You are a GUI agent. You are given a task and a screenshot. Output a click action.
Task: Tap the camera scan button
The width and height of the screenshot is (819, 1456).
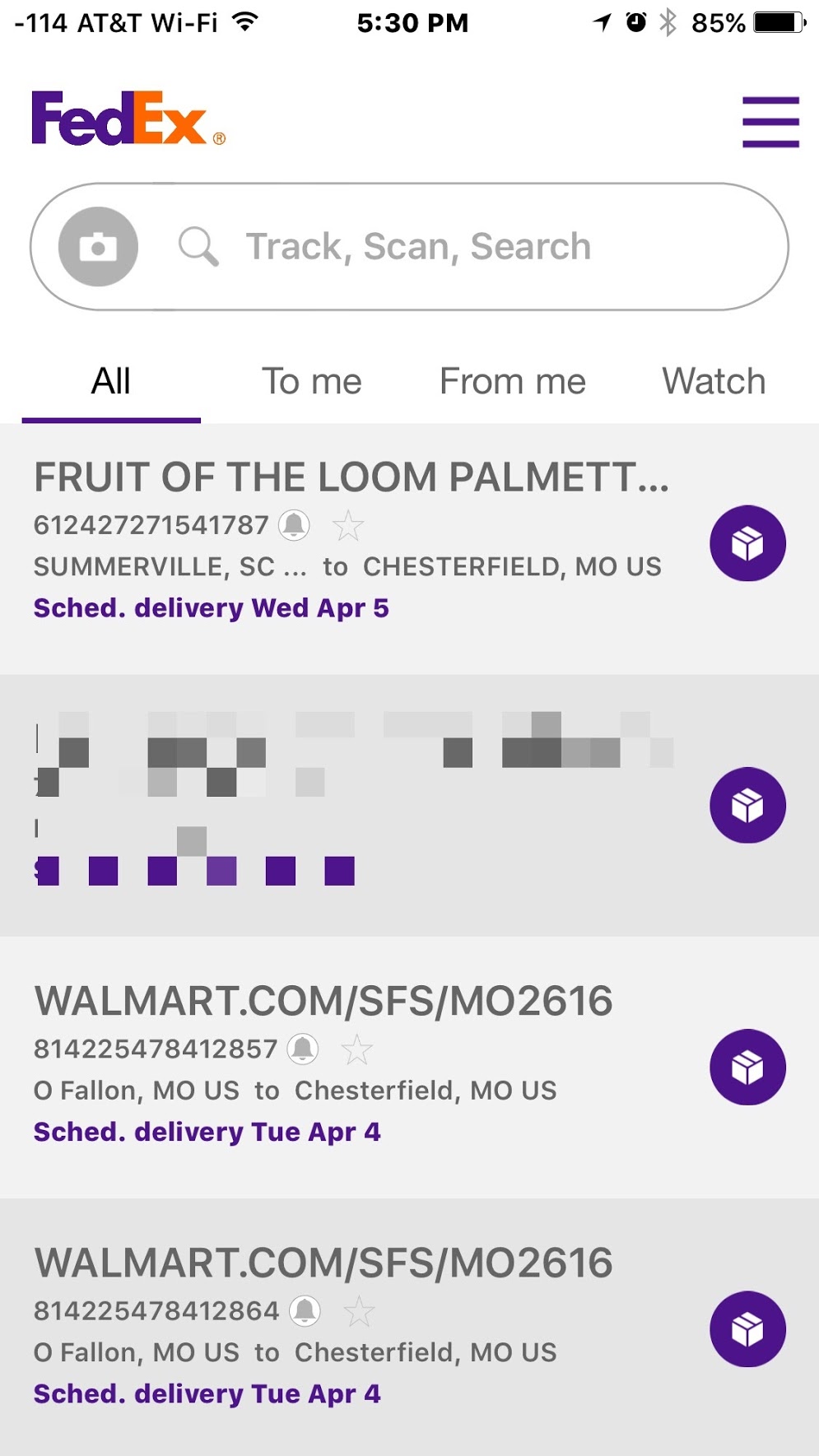(98, 246)
